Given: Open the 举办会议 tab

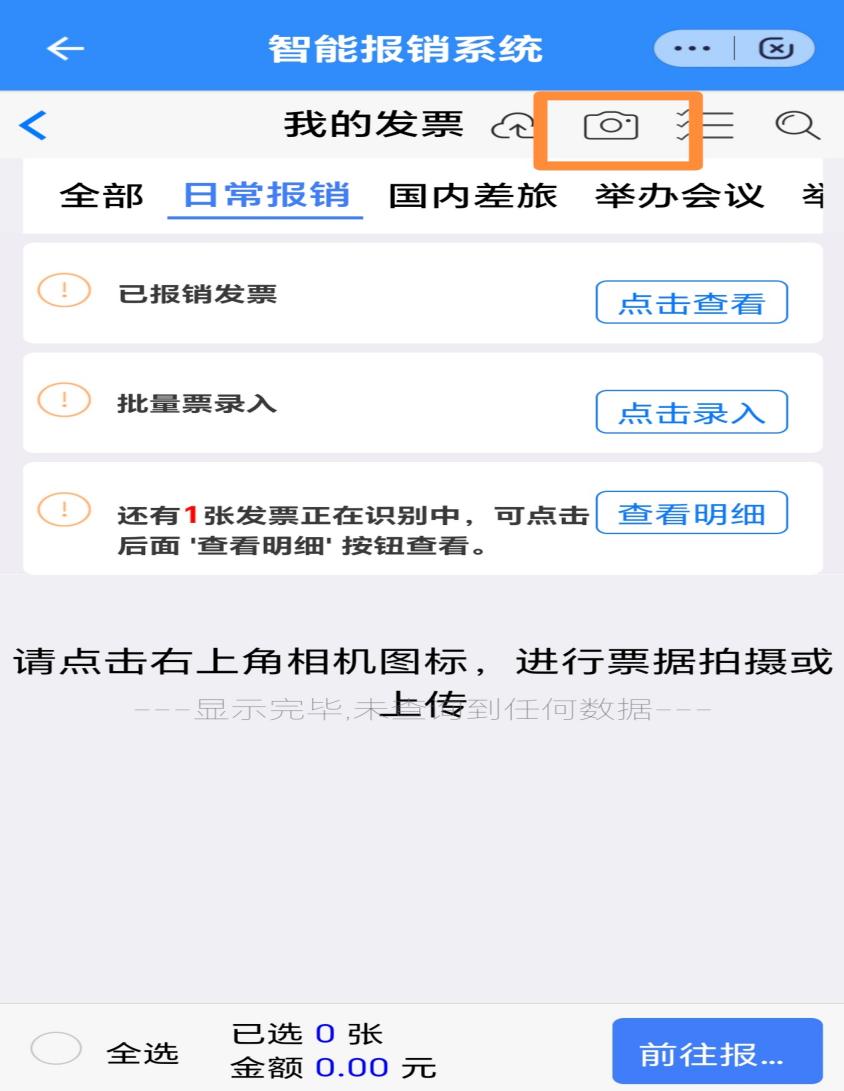Looking at the screenshot, I should coord(679,195).
